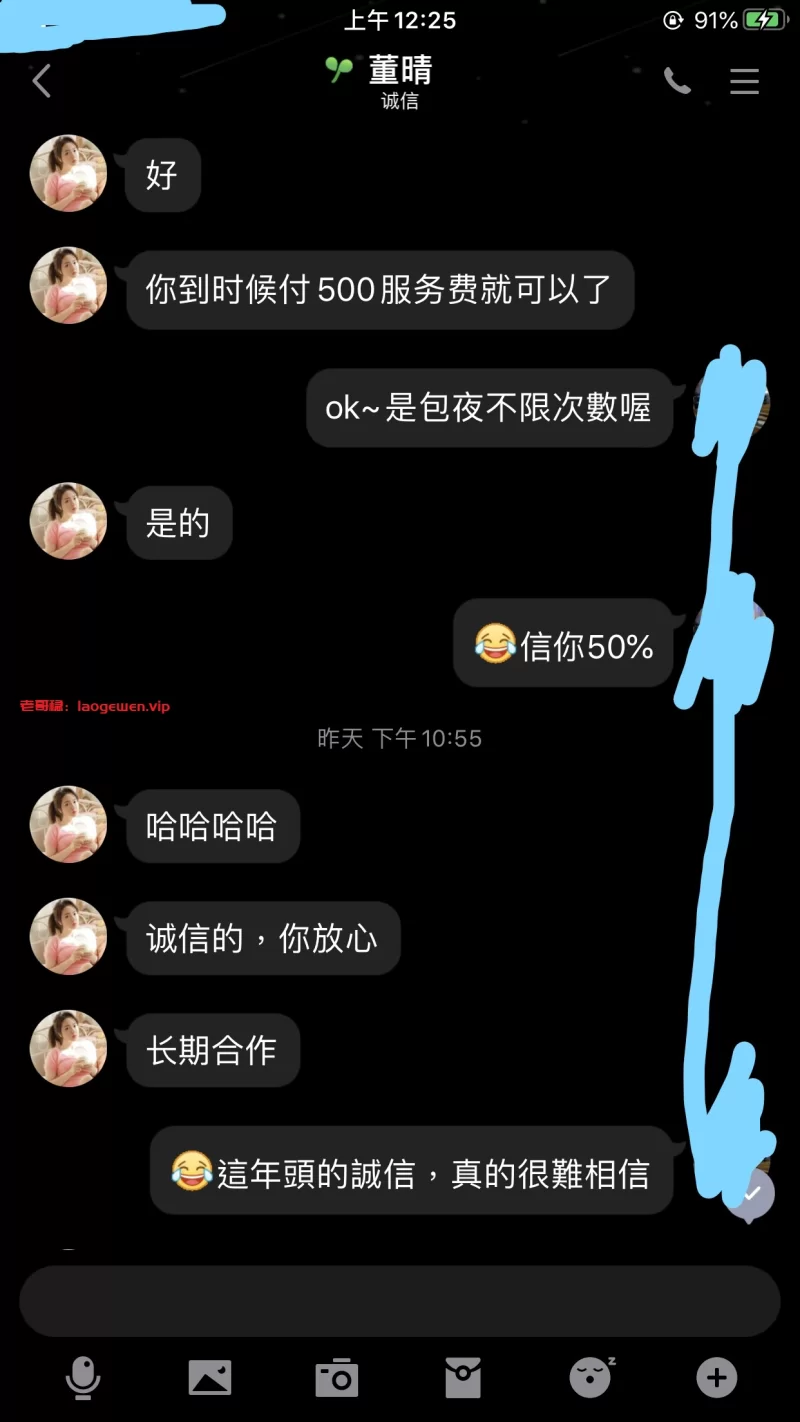Go back to the chat list

41,81
